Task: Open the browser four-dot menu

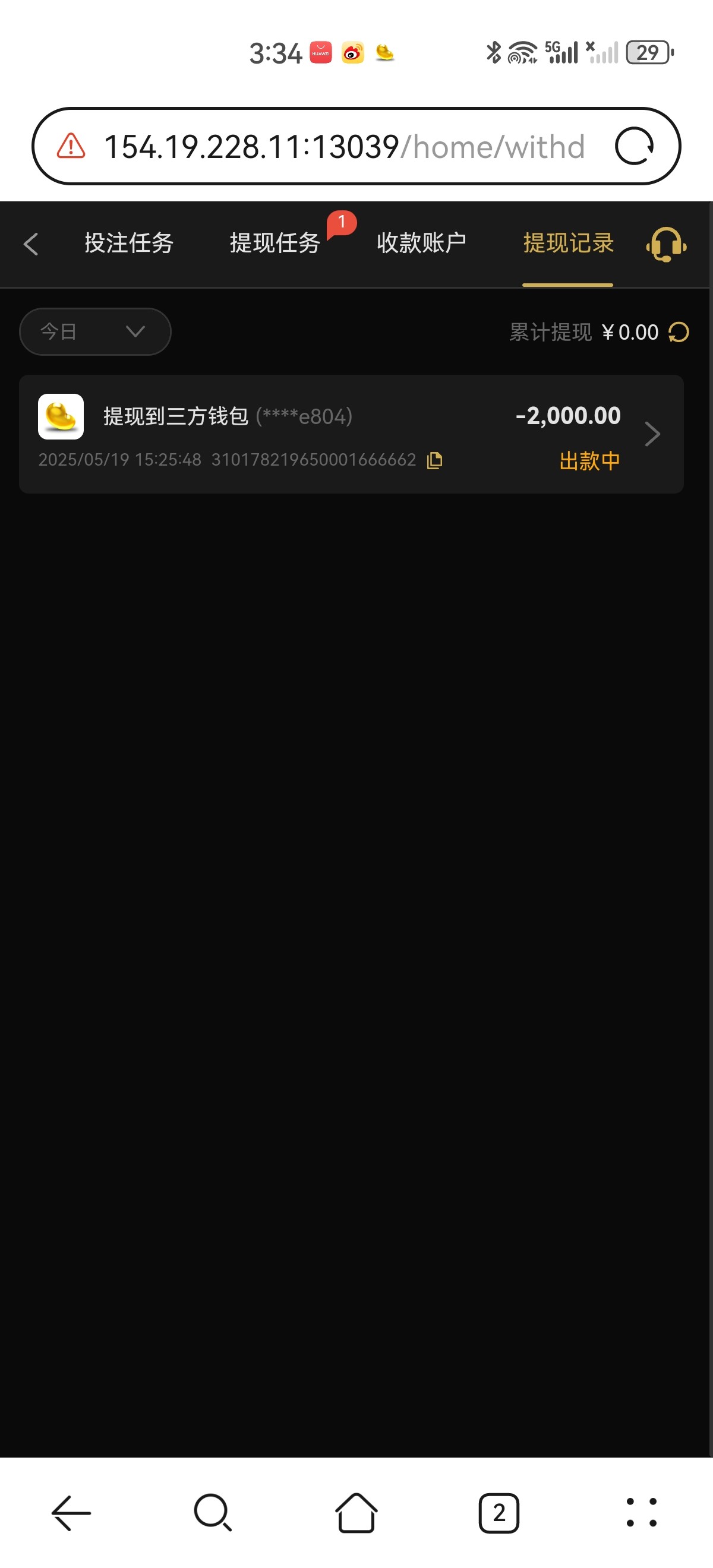Action: pyautogui.click(x=641, y=1513)
